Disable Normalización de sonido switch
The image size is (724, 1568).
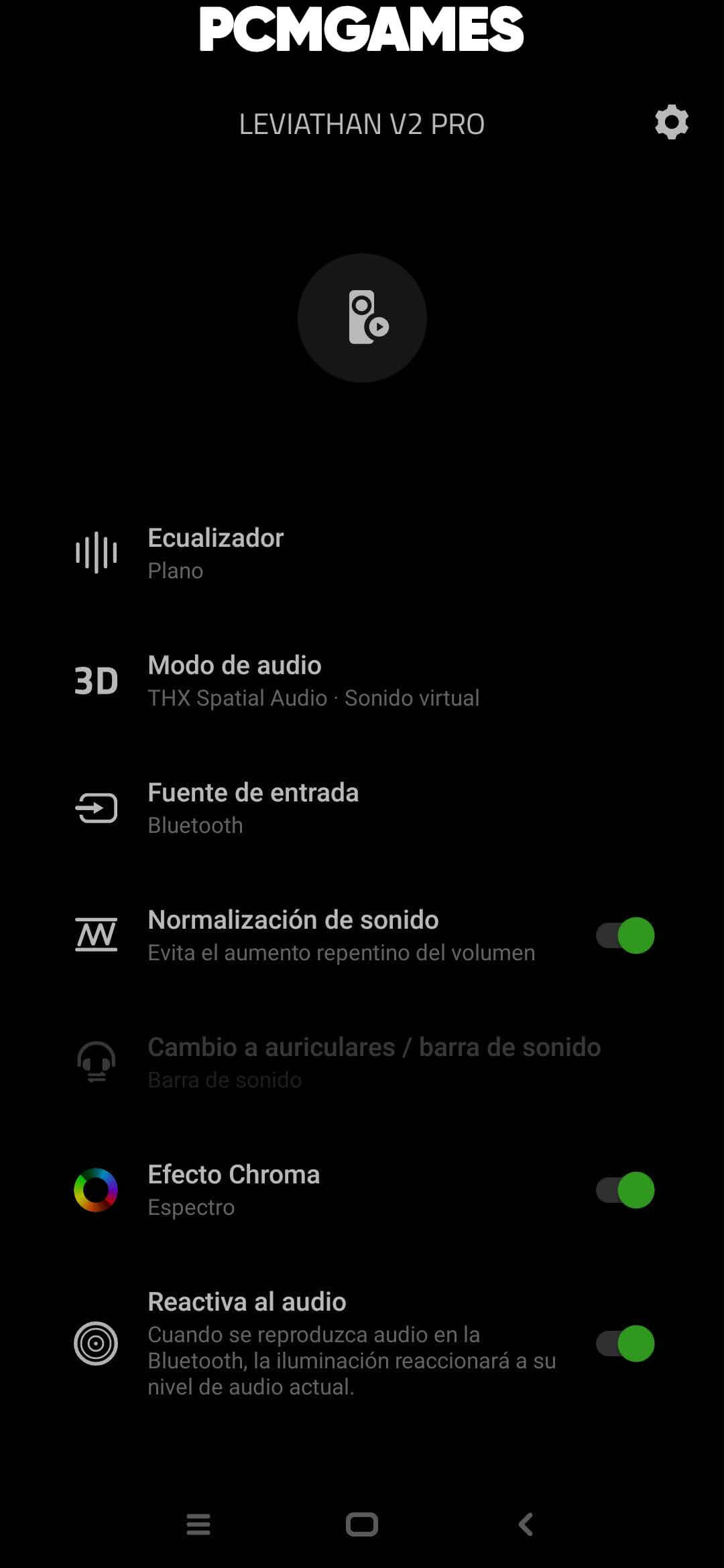pyautogui.click(x=625, y=935)
